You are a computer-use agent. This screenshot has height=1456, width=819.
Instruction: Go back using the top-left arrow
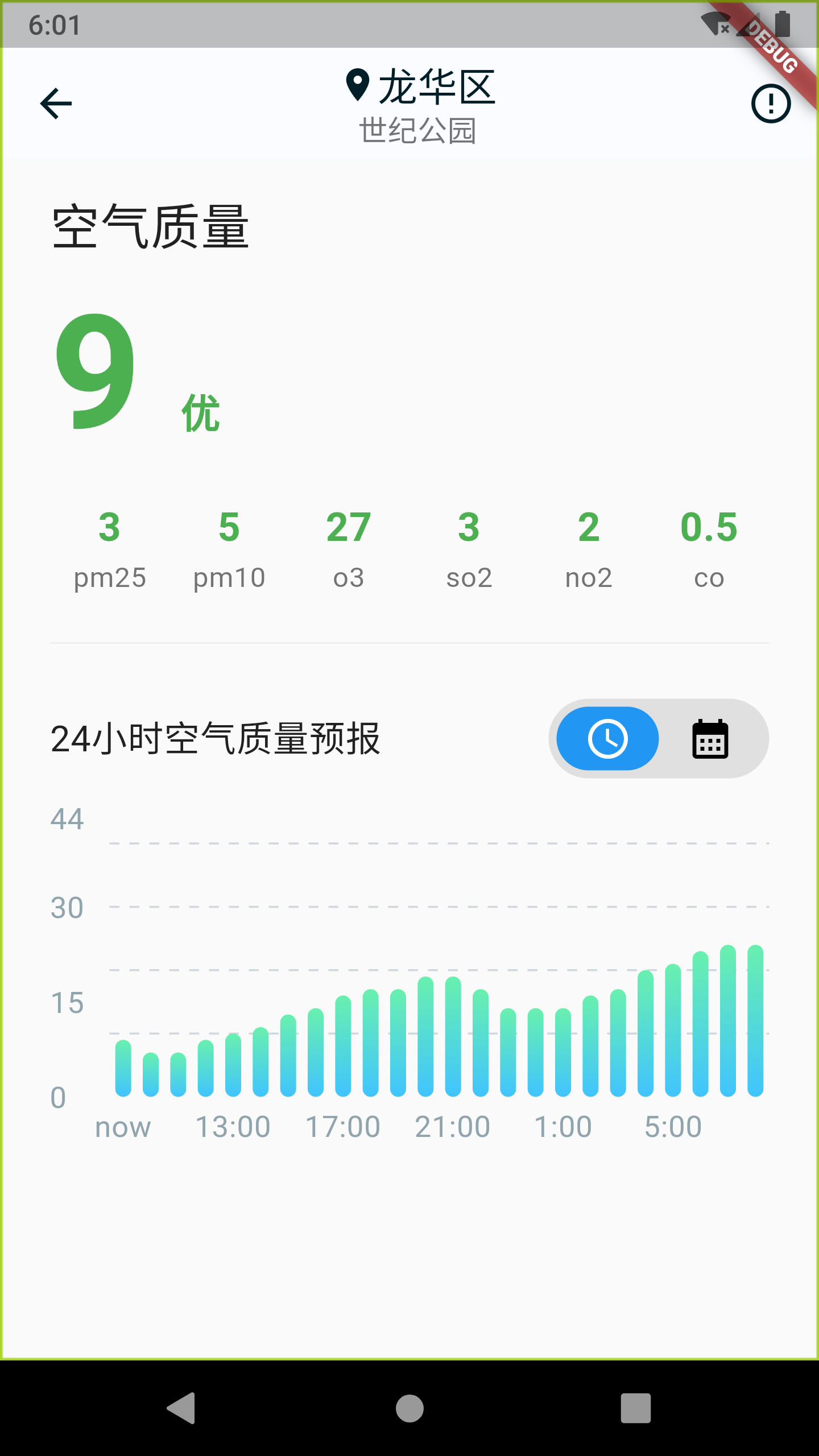point(56,104)
